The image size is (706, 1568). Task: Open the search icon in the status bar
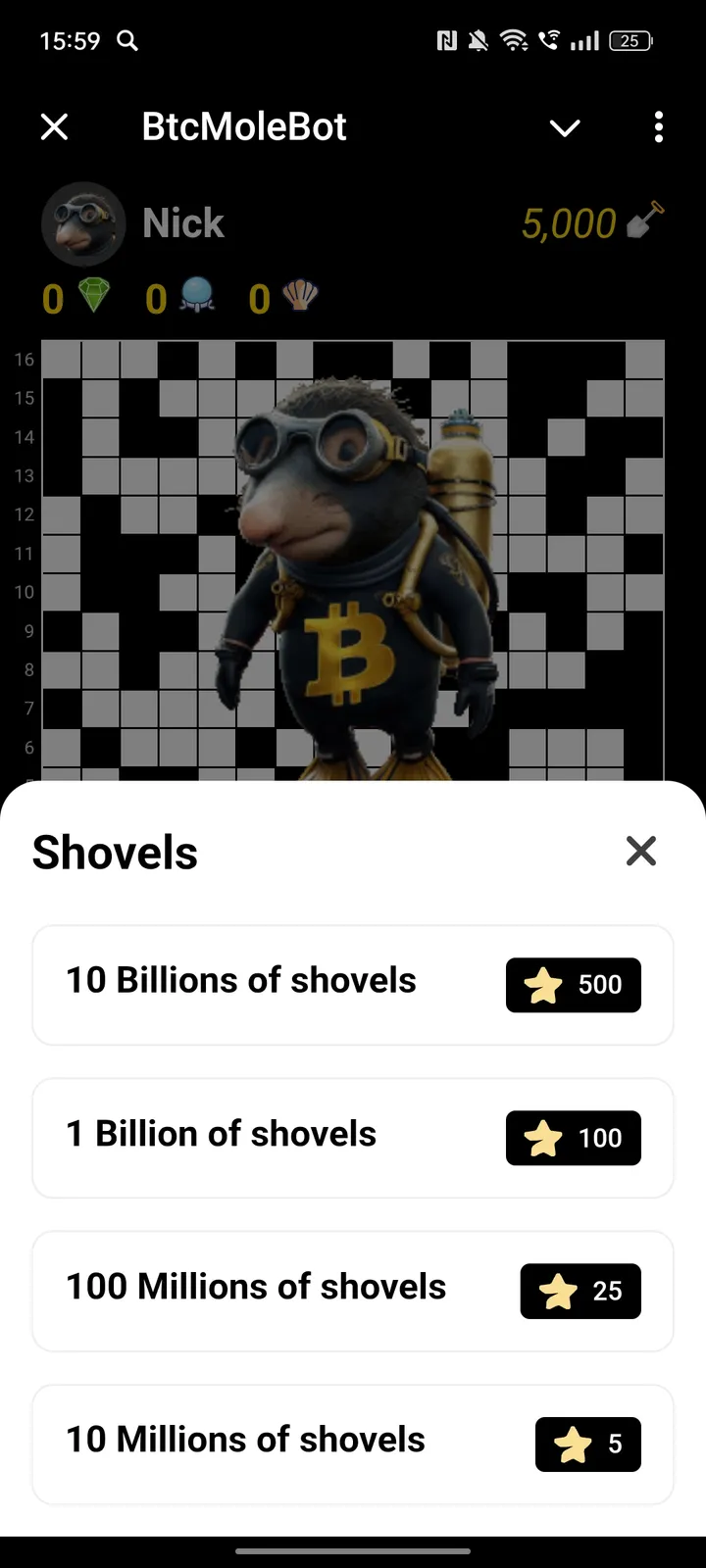[x=126, y=40]
